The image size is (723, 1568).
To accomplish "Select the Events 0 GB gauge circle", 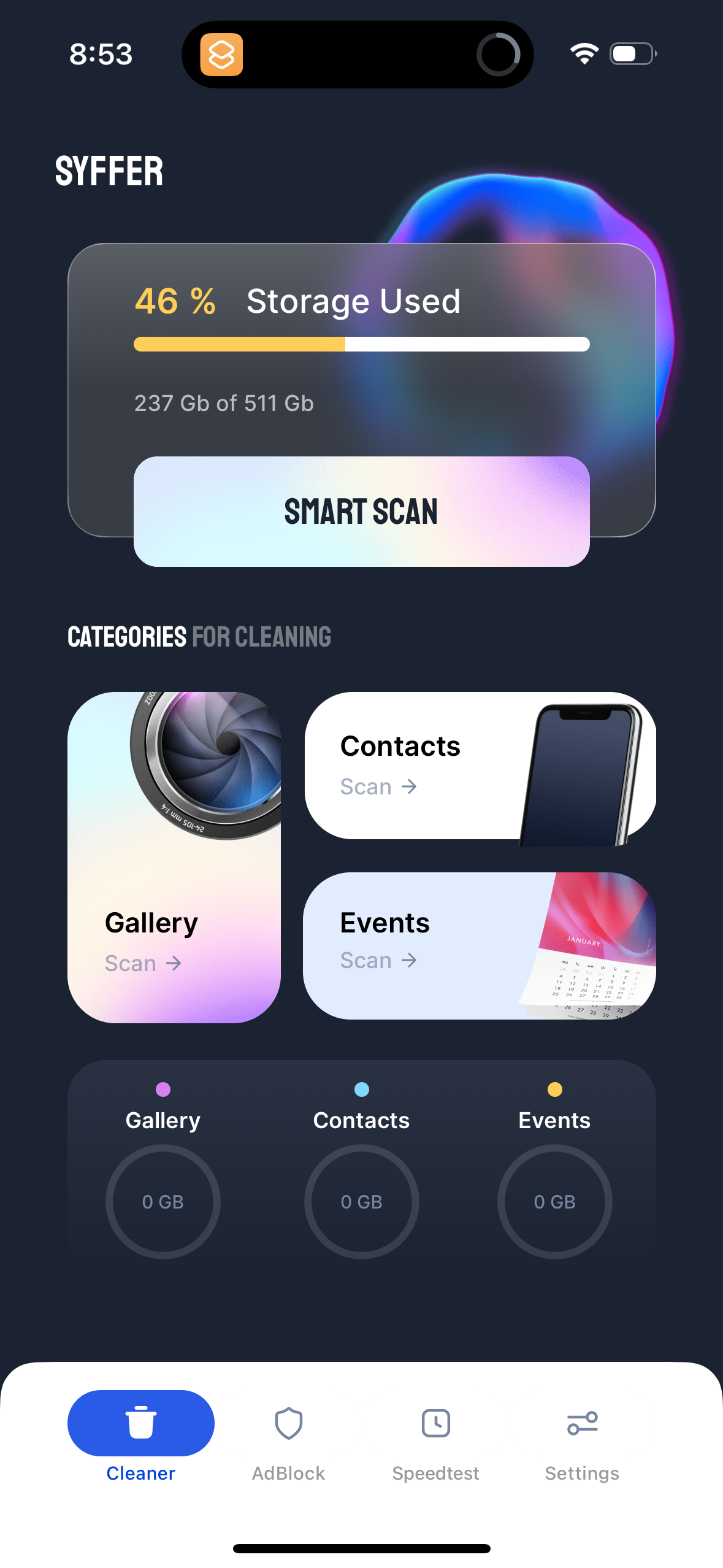I will [x=553, y=1202].
